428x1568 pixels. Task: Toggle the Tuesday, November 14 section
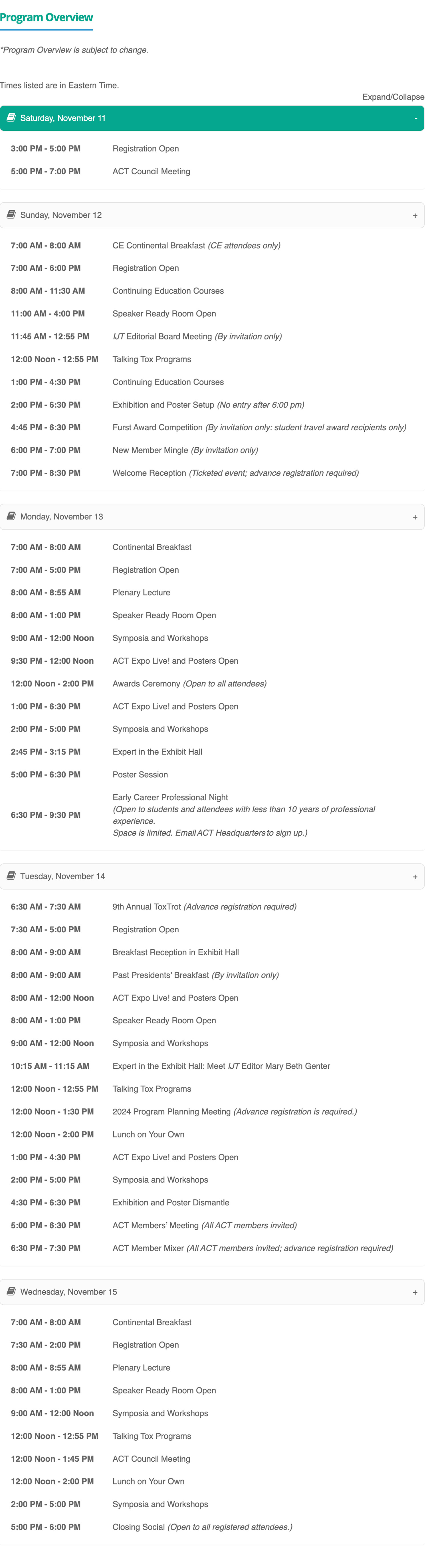212,876
